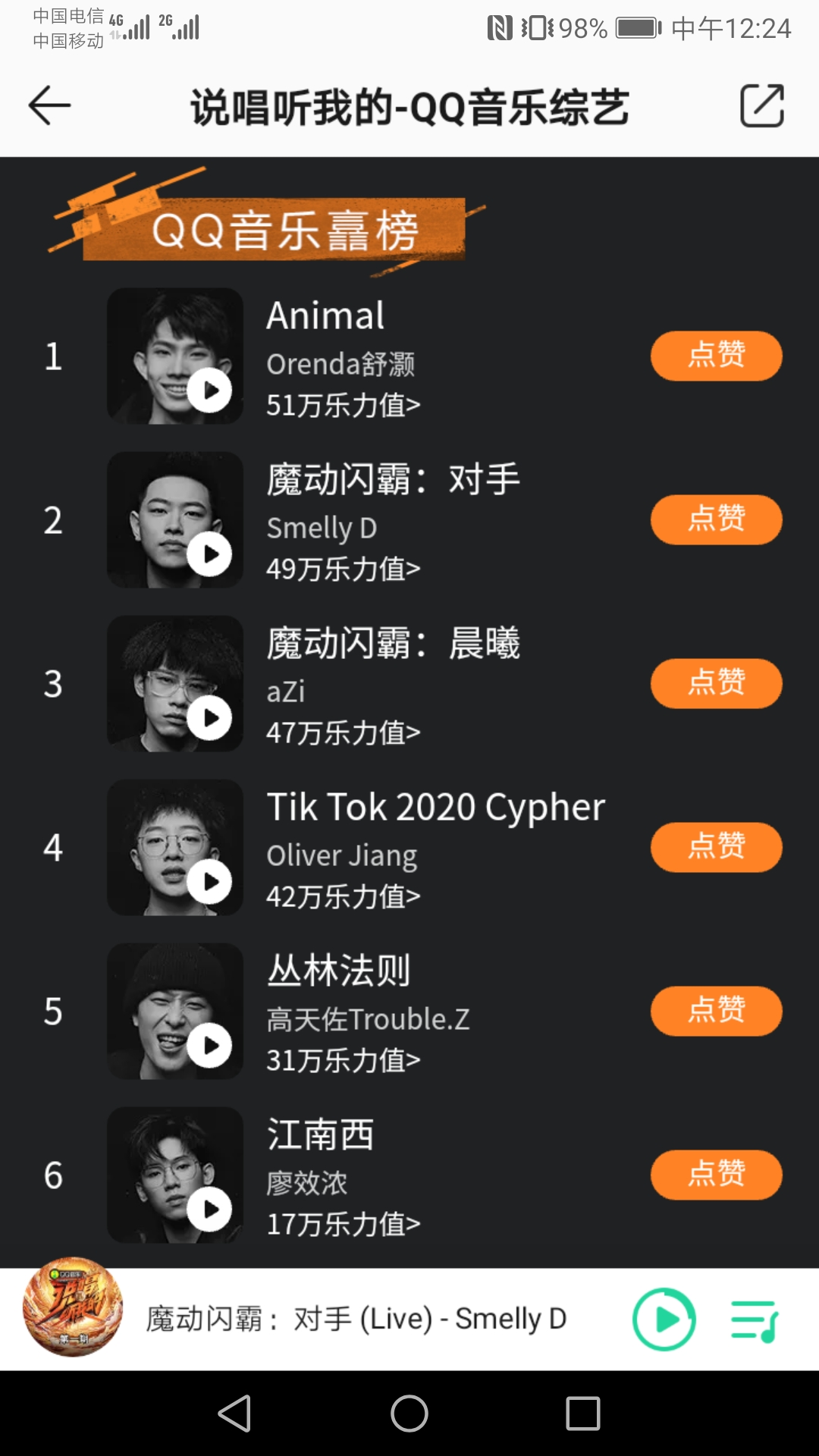The image size is (819, 1456).
Task: Like Animal with its 点赞 button
Action: click(716, 356)
